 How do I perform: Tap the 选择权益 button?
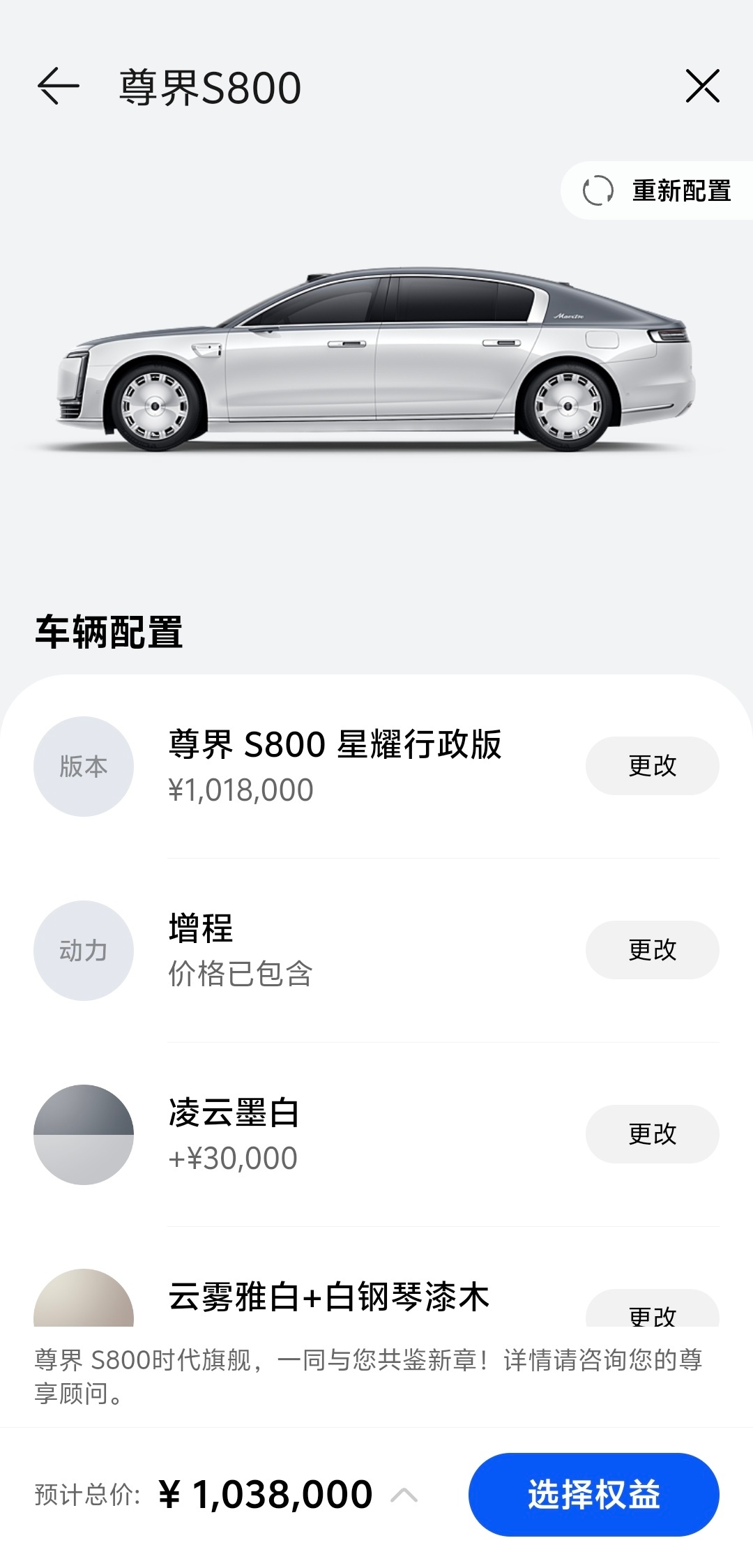(x=593, y=1495)
